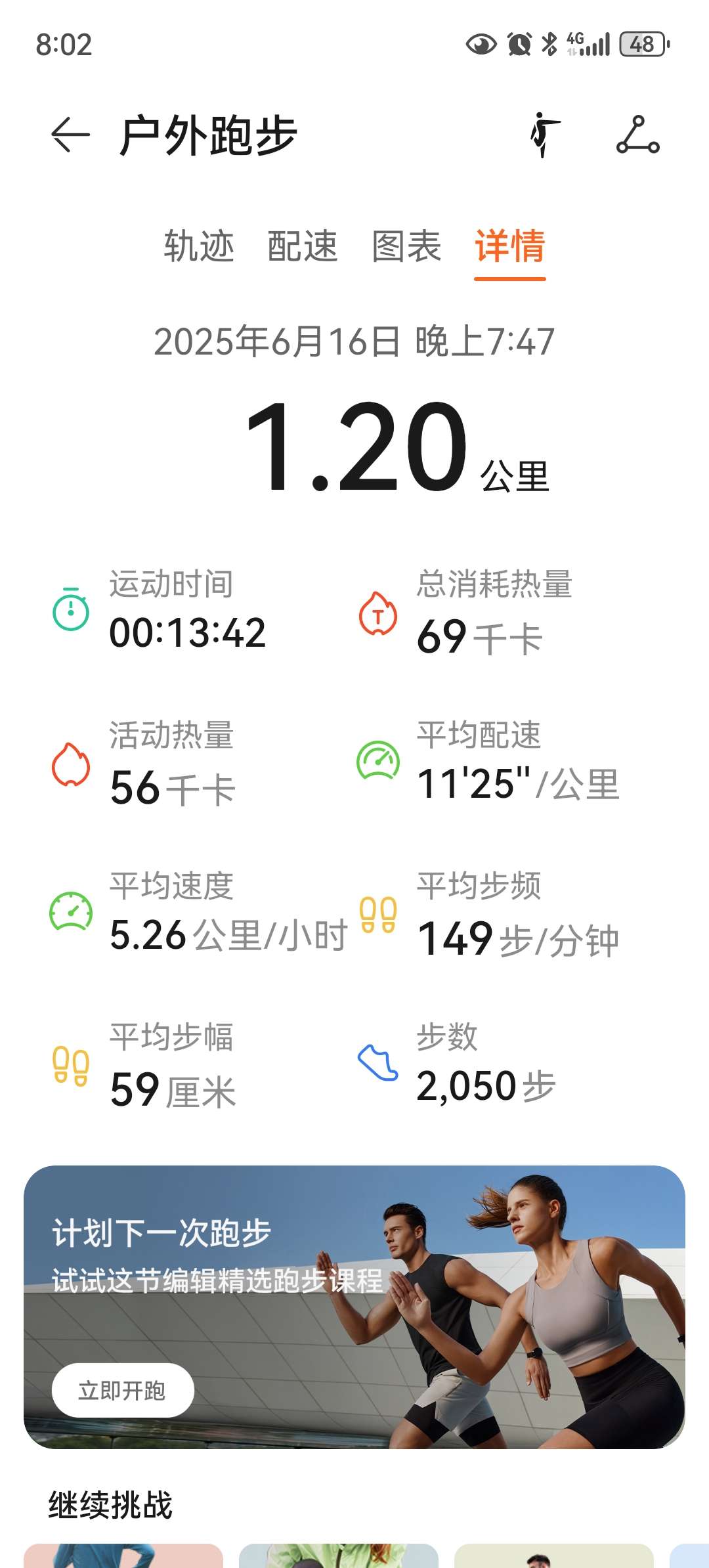The width and height of the screenshot is (709, 1568).
Task: Open the running posture icon
Action: tap(545, 135)
